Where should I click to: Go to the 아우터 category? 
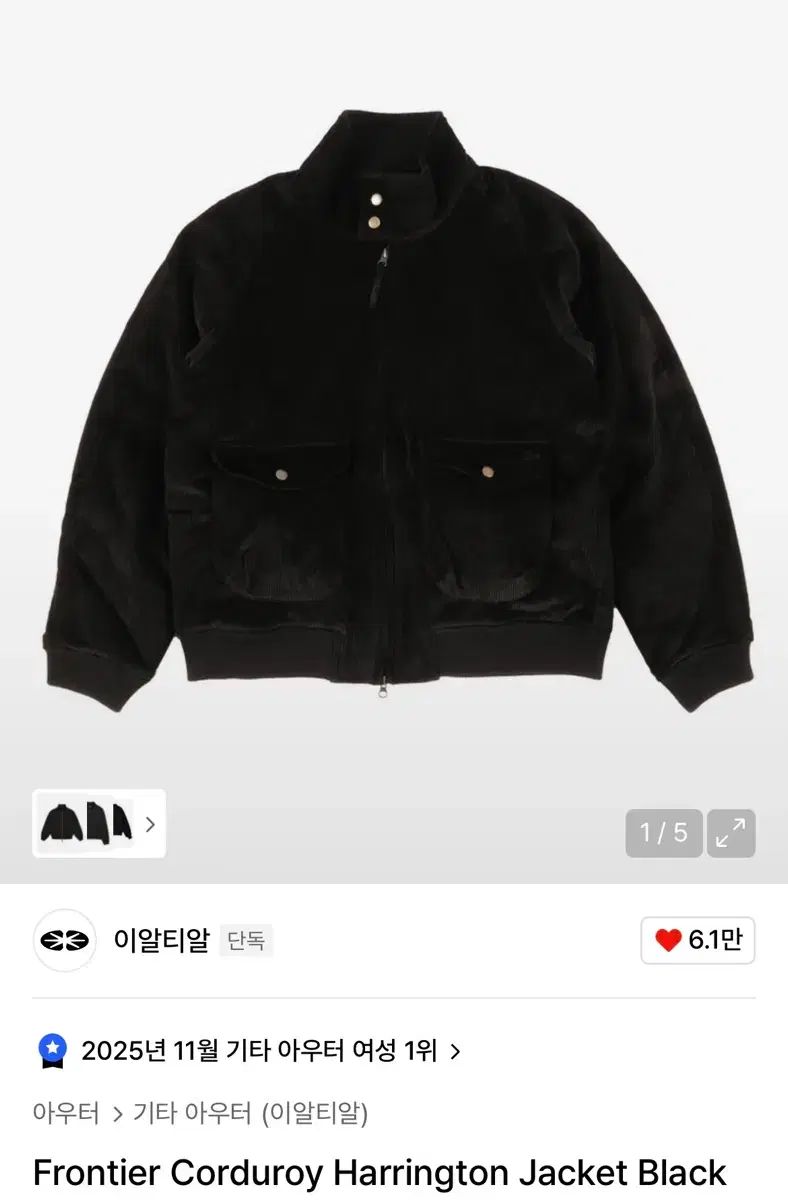[66, 1113]
